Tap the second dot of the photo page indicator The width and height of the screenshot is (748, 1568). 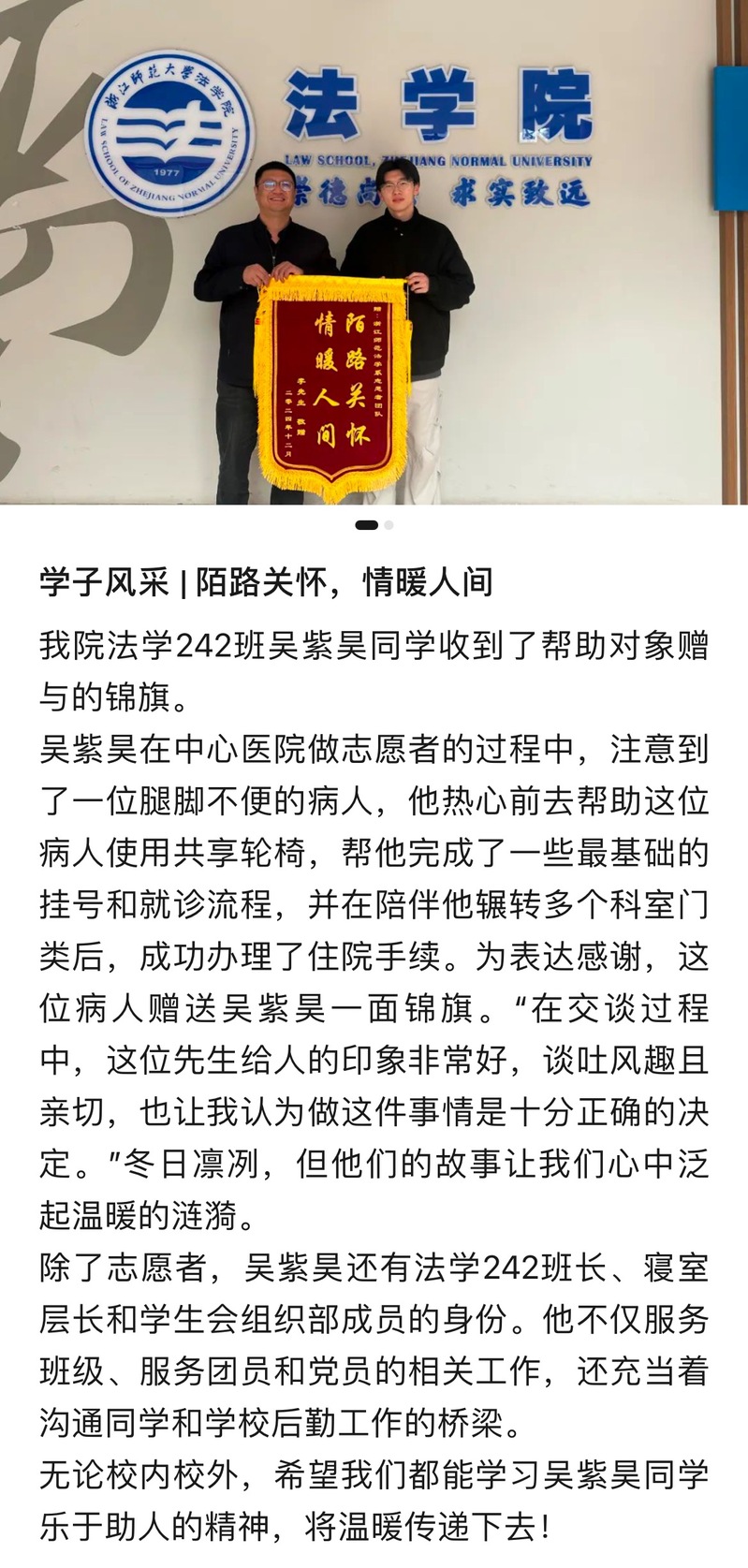click(x=389, y=525)
